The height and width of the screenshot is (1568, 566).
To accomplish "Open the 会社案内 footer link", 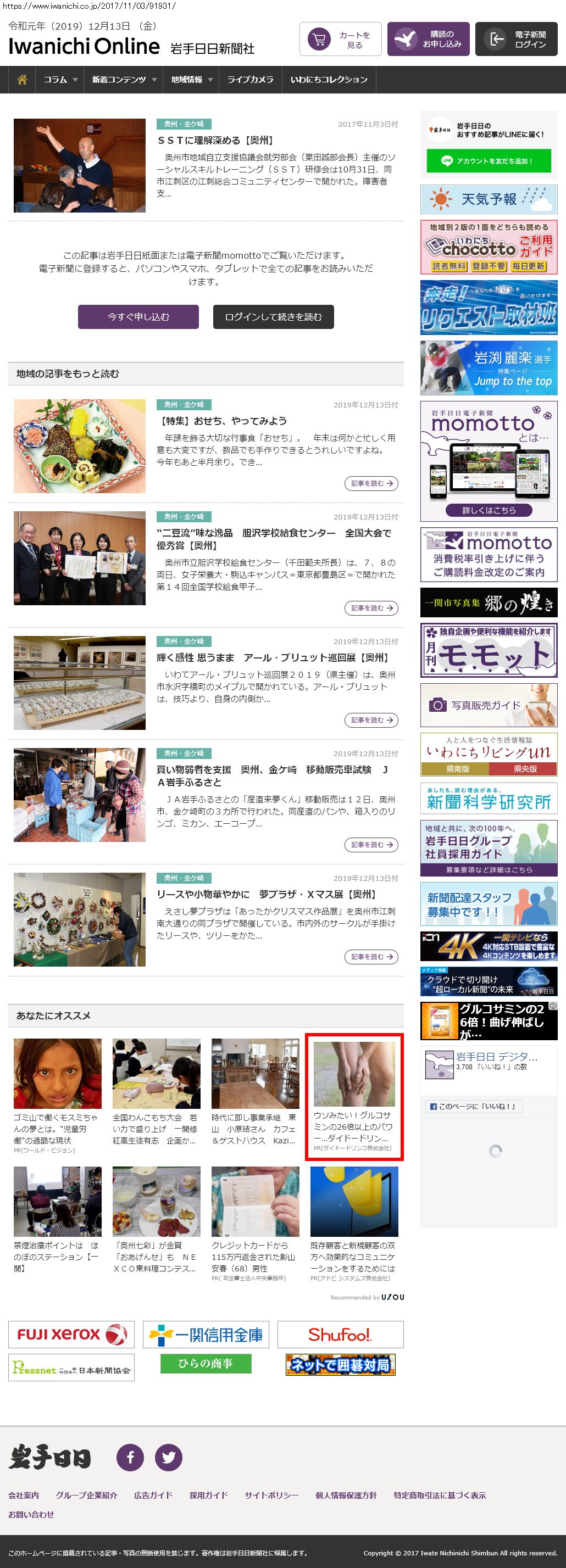I will pyautogui.click(x=24, y=1495).
